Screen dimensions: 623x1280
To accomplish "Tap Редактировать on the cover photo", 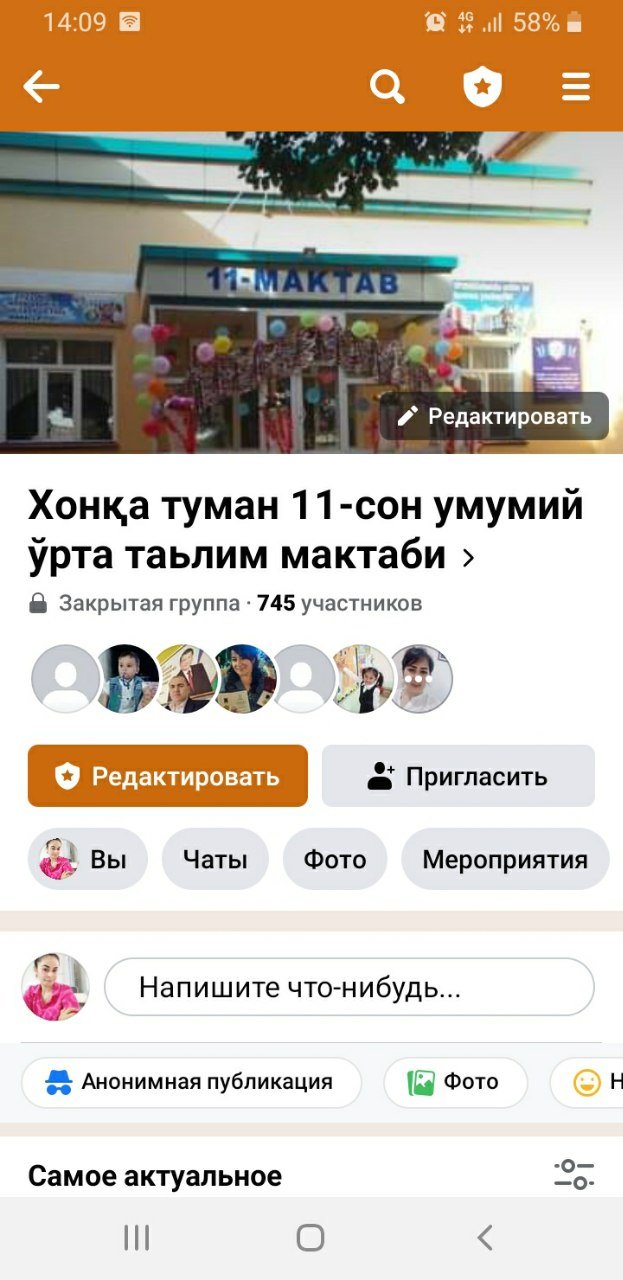I will click(494, 416).
